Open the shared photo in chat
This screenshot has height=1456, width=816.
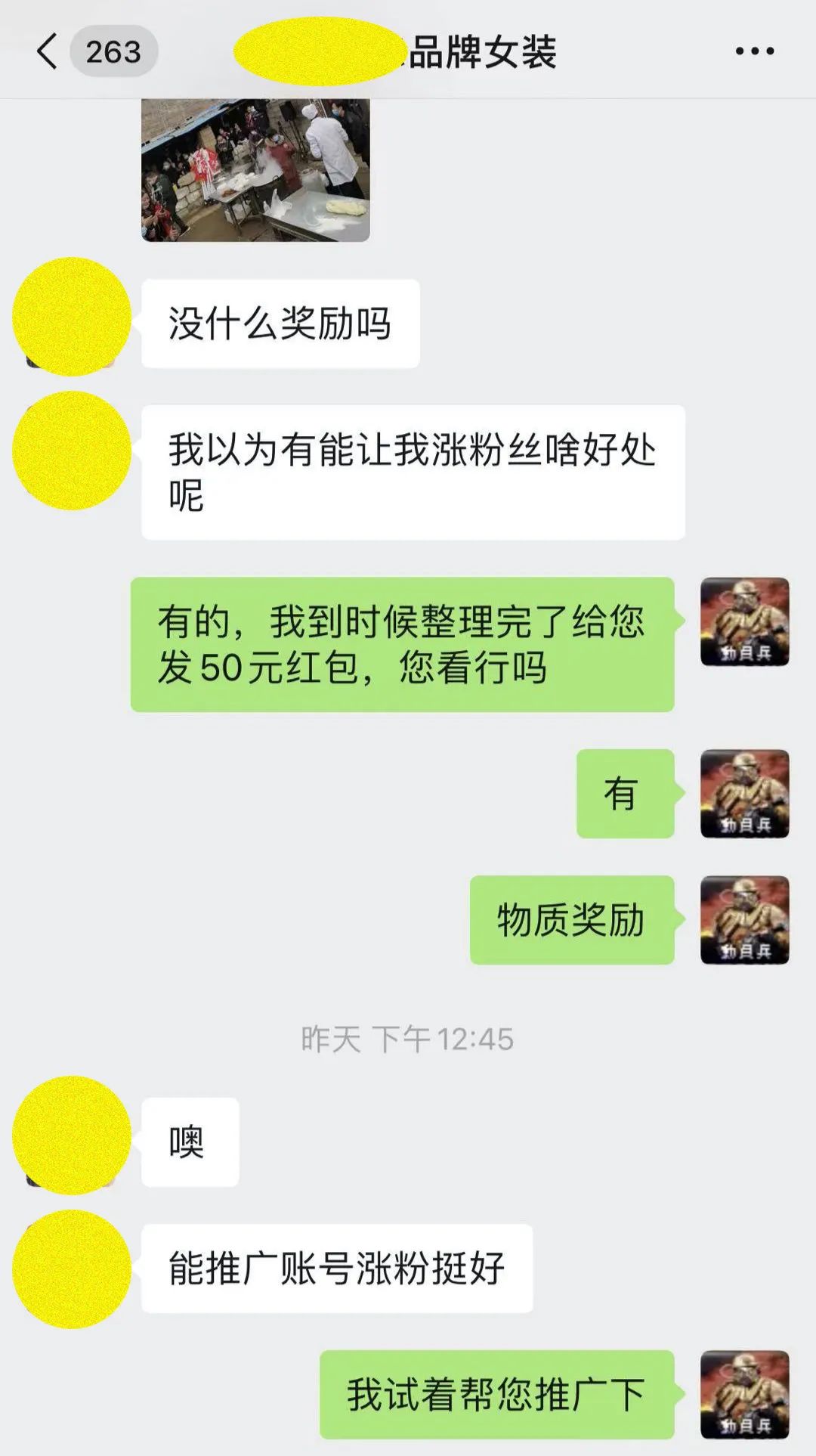tap(255, 169)
